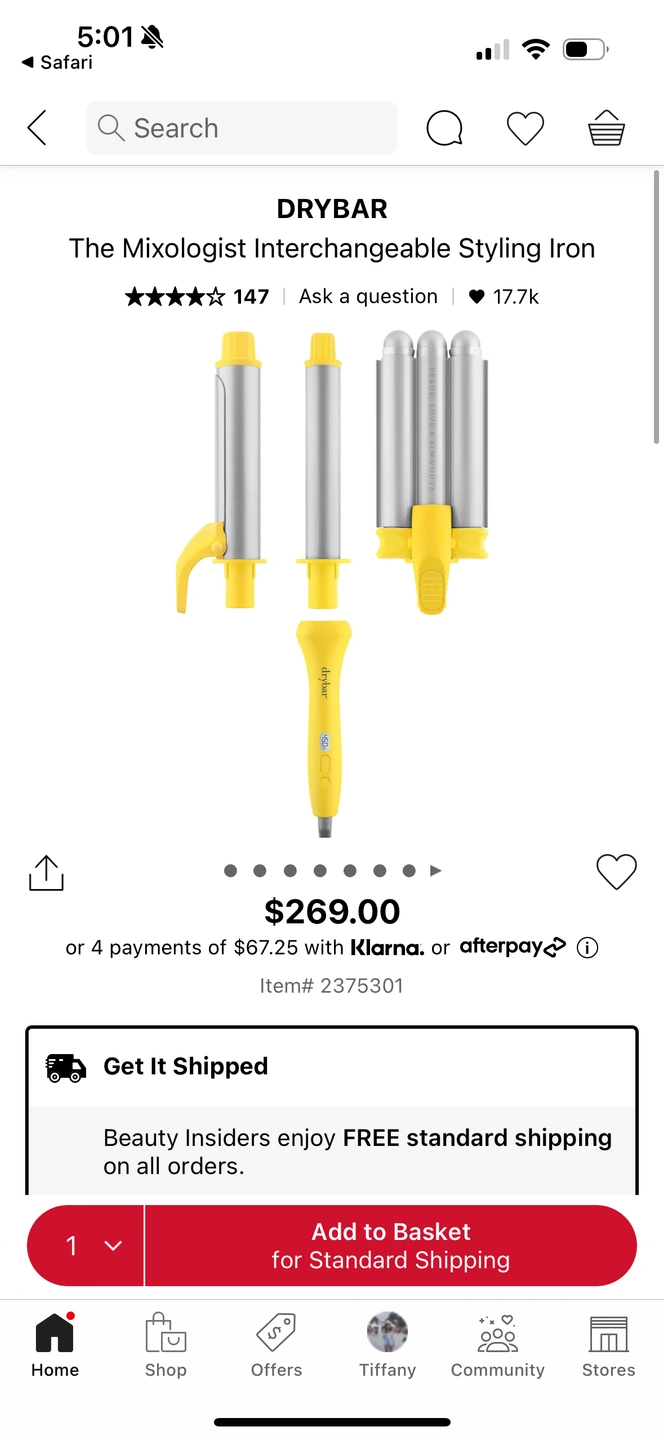664x1440 pixels.
Task: Go to the Community tab
Action: point(498,1345)
